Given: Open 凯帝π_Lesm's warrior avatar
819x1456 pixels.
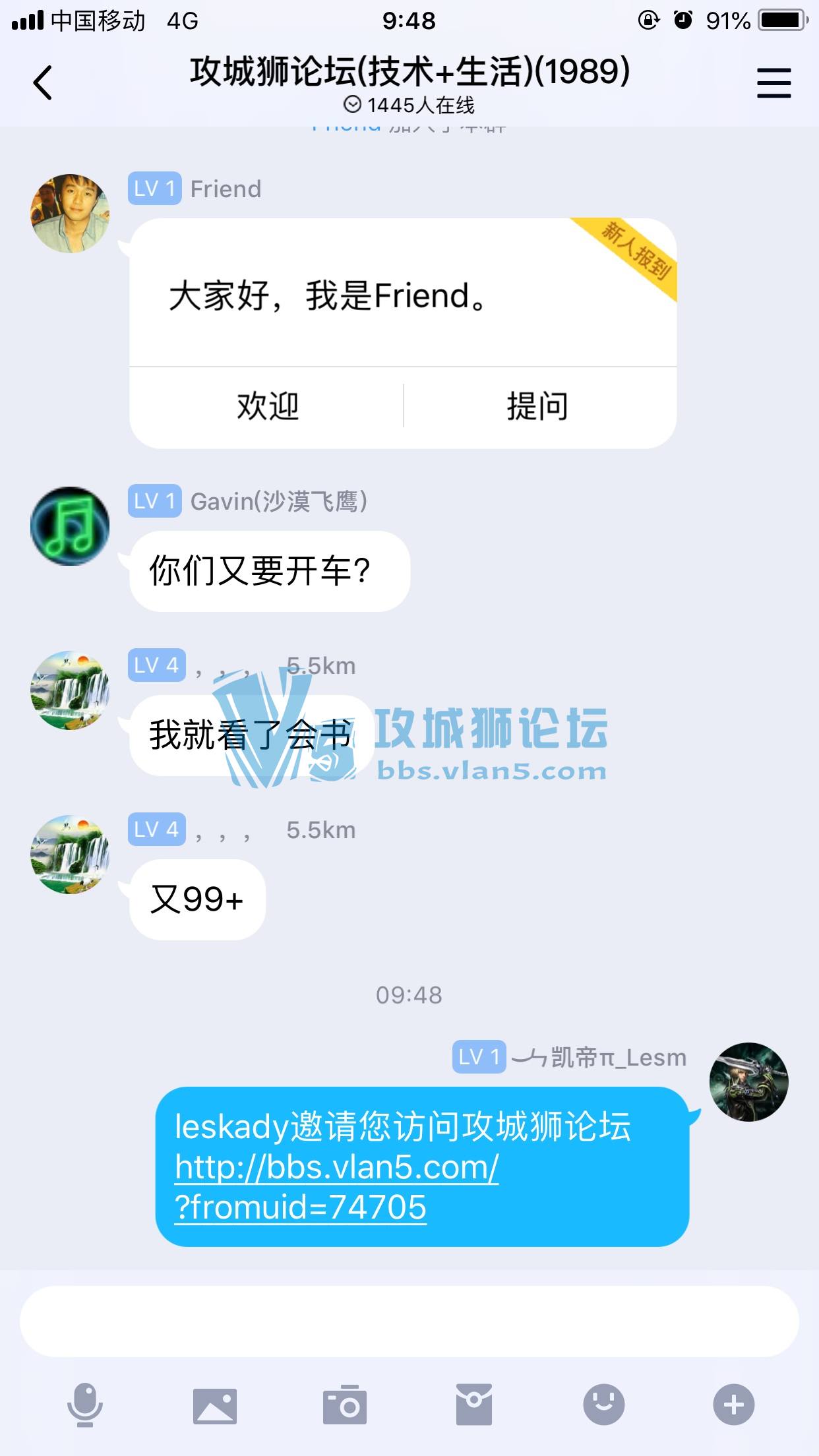Looking at the screenshot, I should coord(748,1082).
